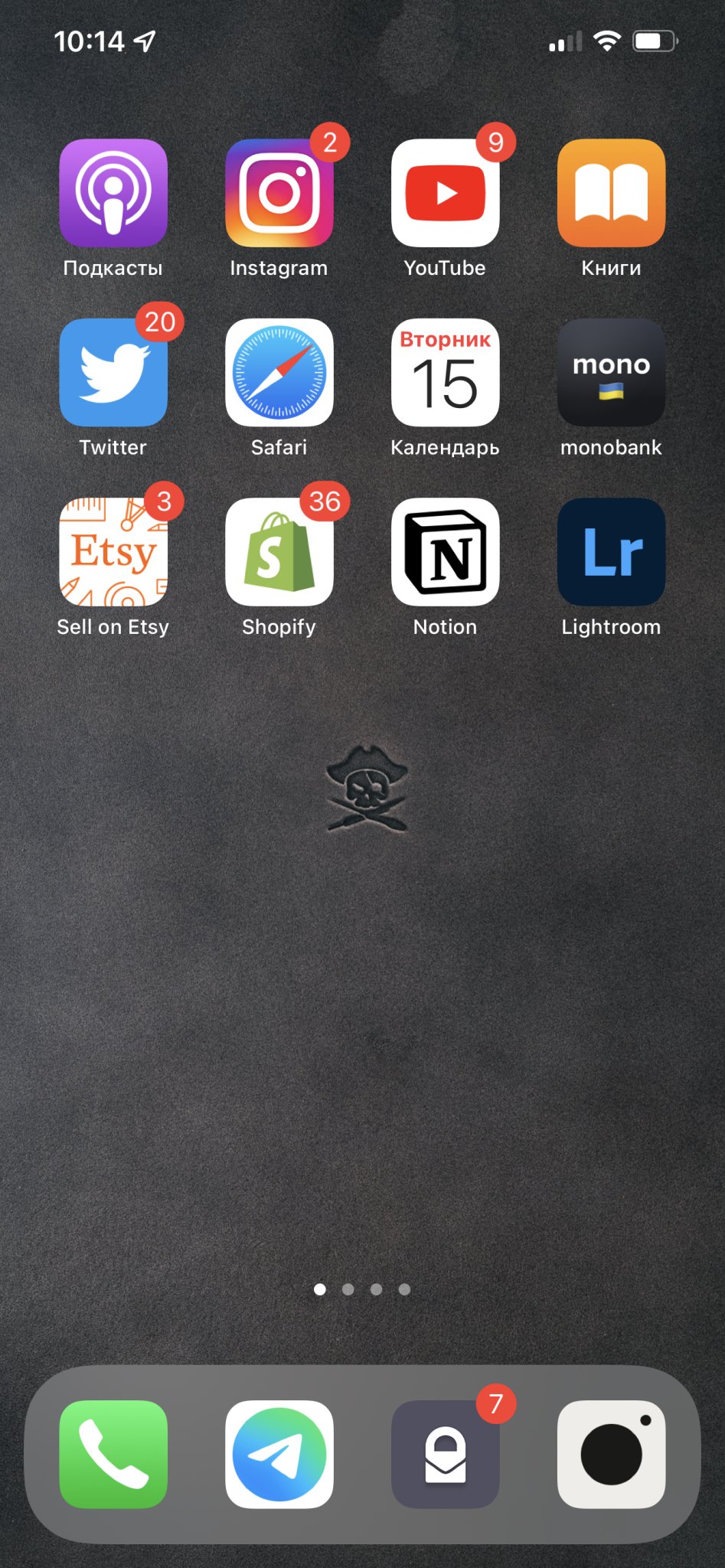The height and width of the screenshot is (1568, 725).
Task: Open the YouTube app
Action: click(x=445, y=193)
